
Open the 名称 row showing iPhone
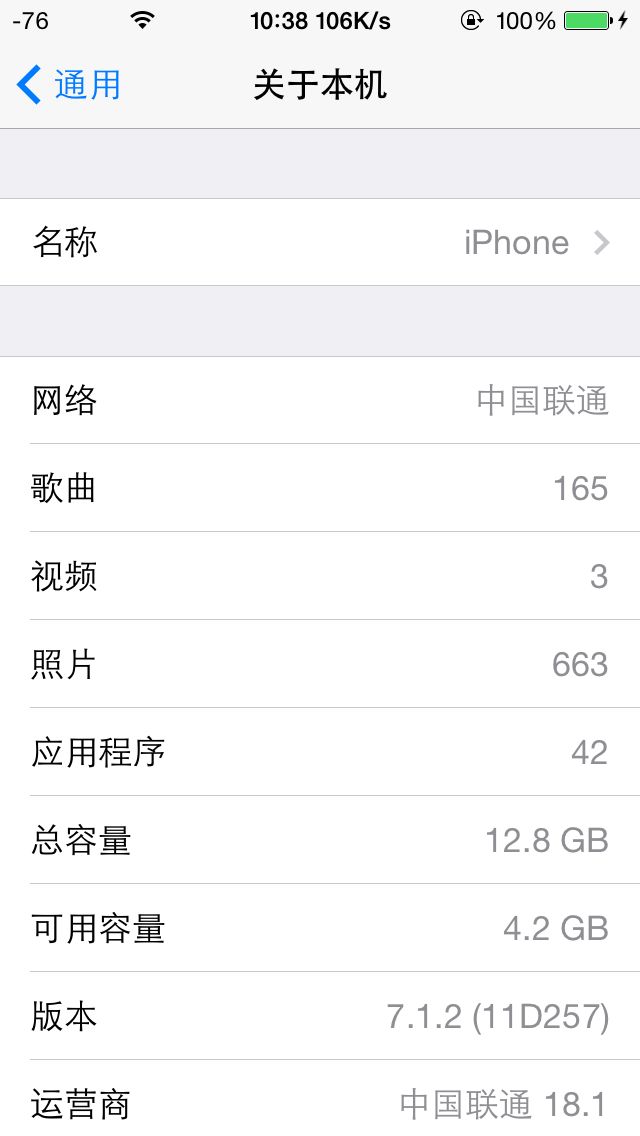[320, 242]
